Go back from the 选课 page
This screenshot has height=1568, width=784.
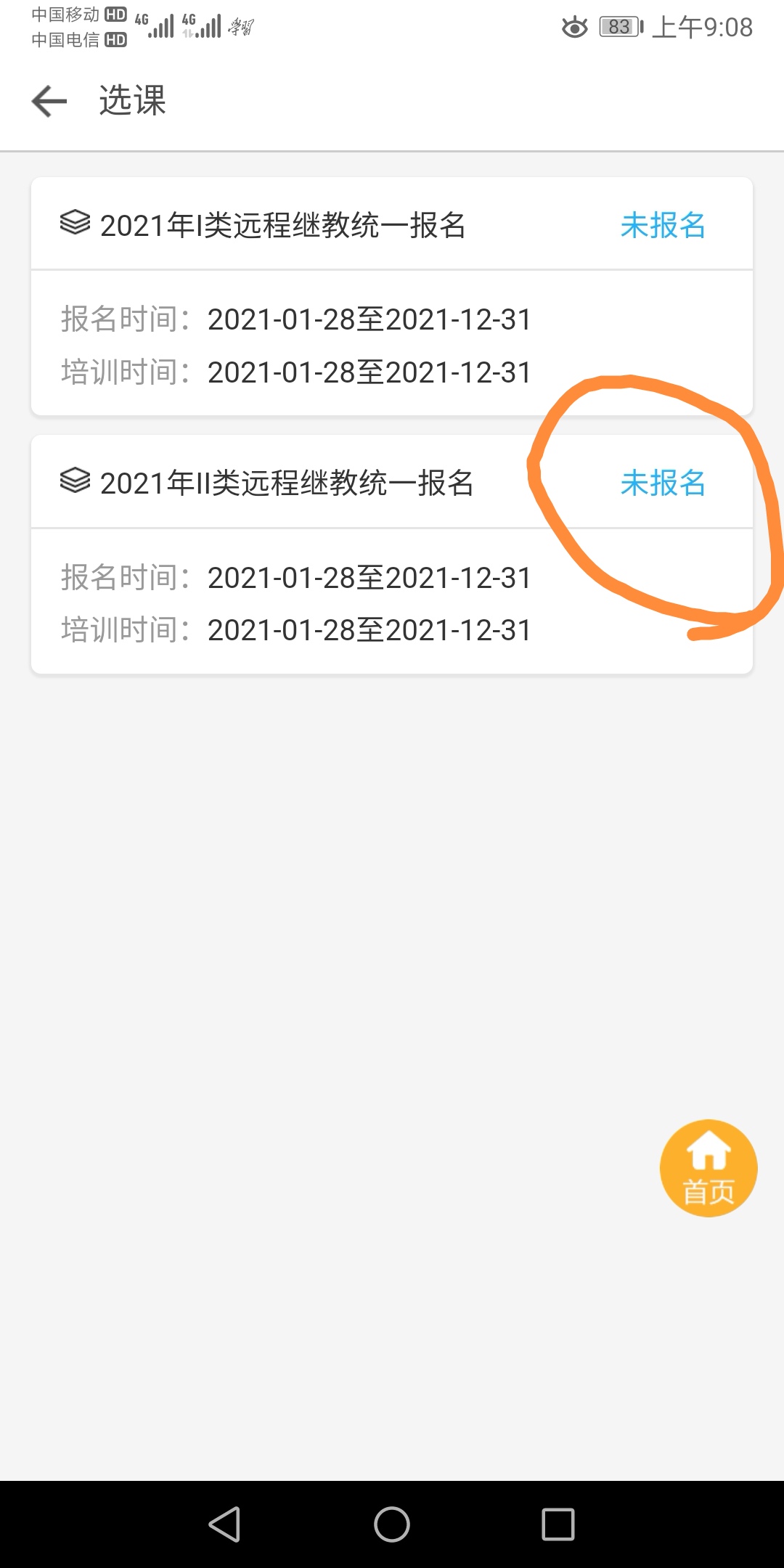point(49,100)
